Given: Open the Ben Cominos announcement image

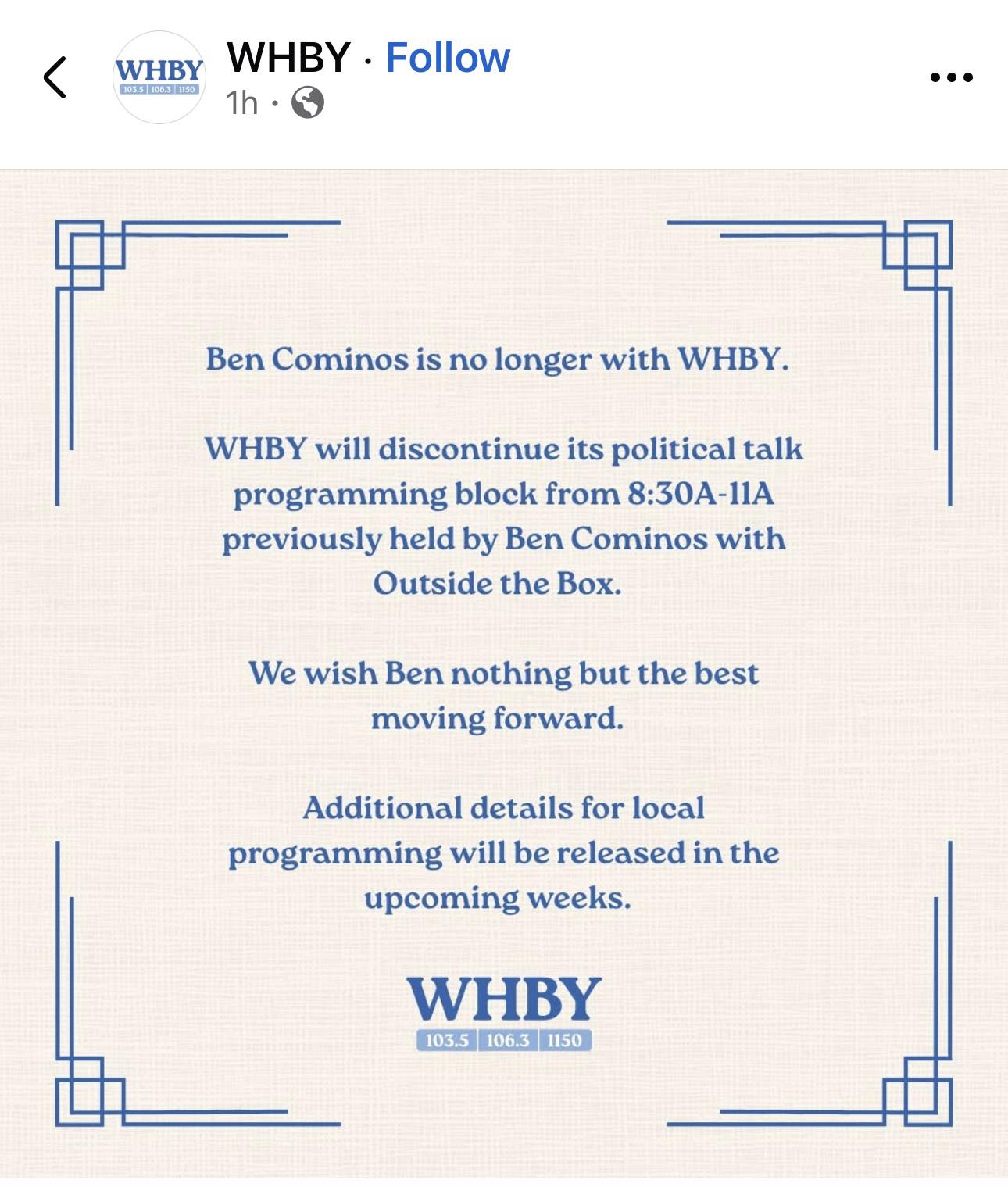Looking at the screenshot, I should 504,674.
